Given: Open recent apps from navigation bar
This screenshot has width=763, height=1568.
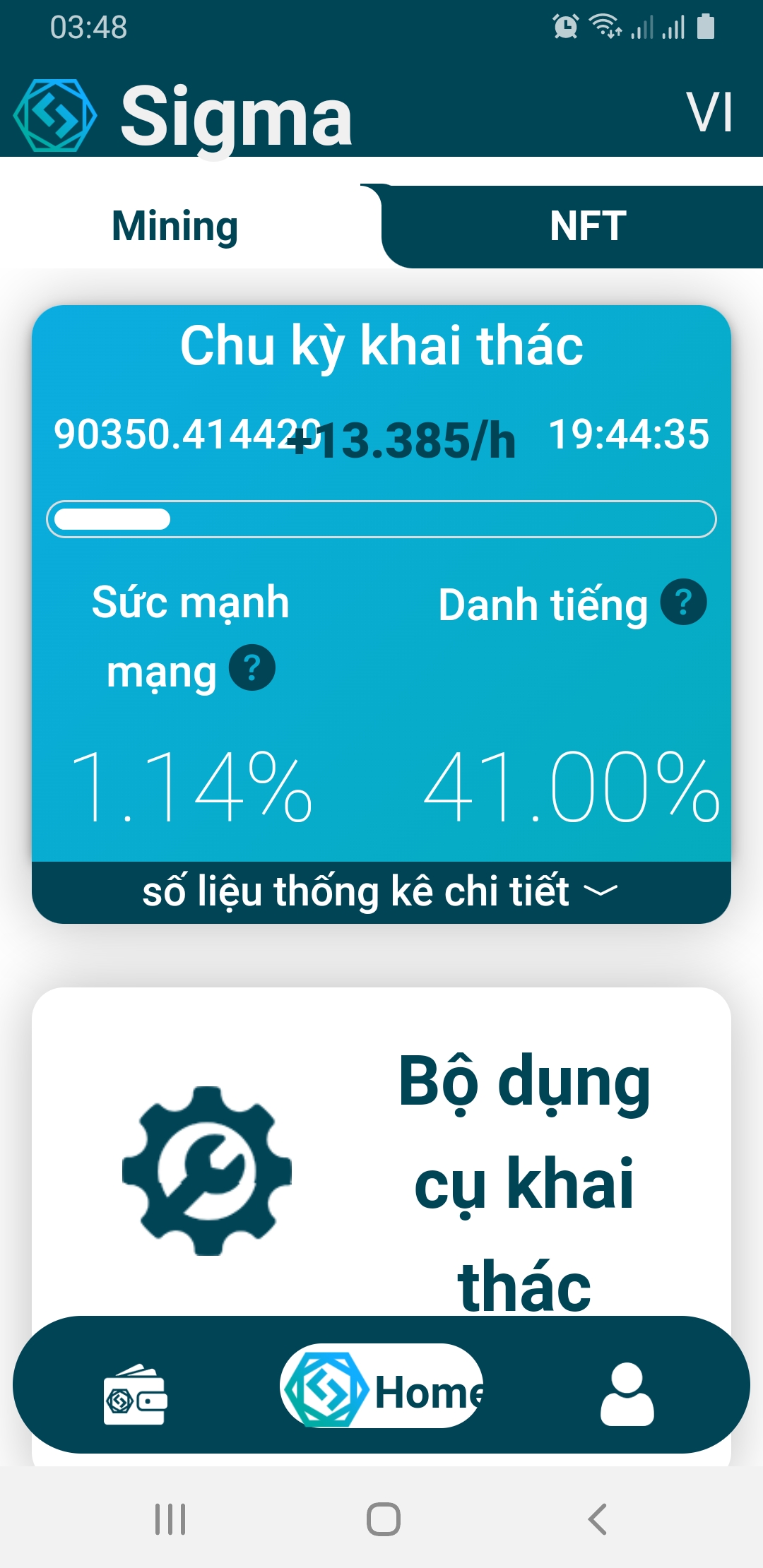Looking at the screenshot, I should coord(170,1519).
